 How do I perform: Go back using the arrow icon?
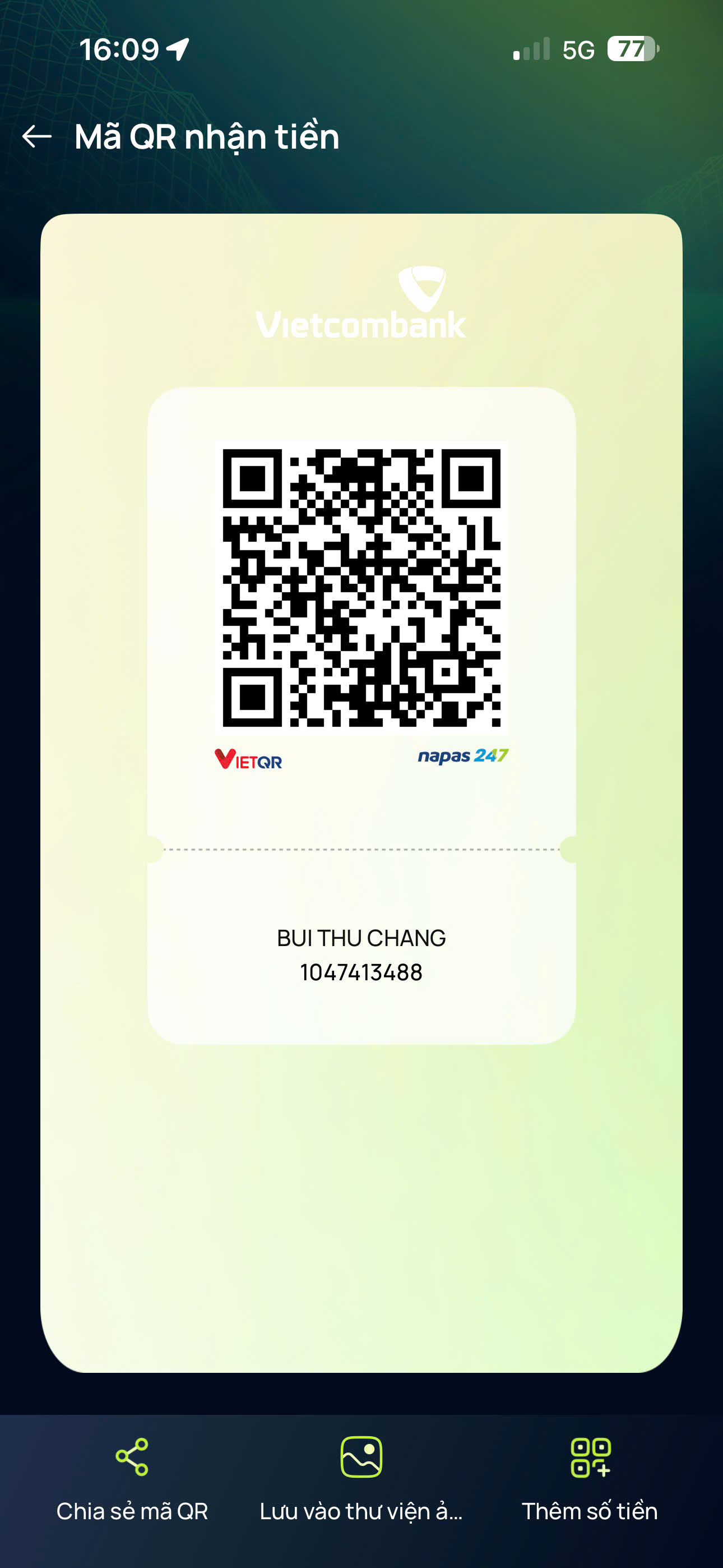tap(36, 136)
